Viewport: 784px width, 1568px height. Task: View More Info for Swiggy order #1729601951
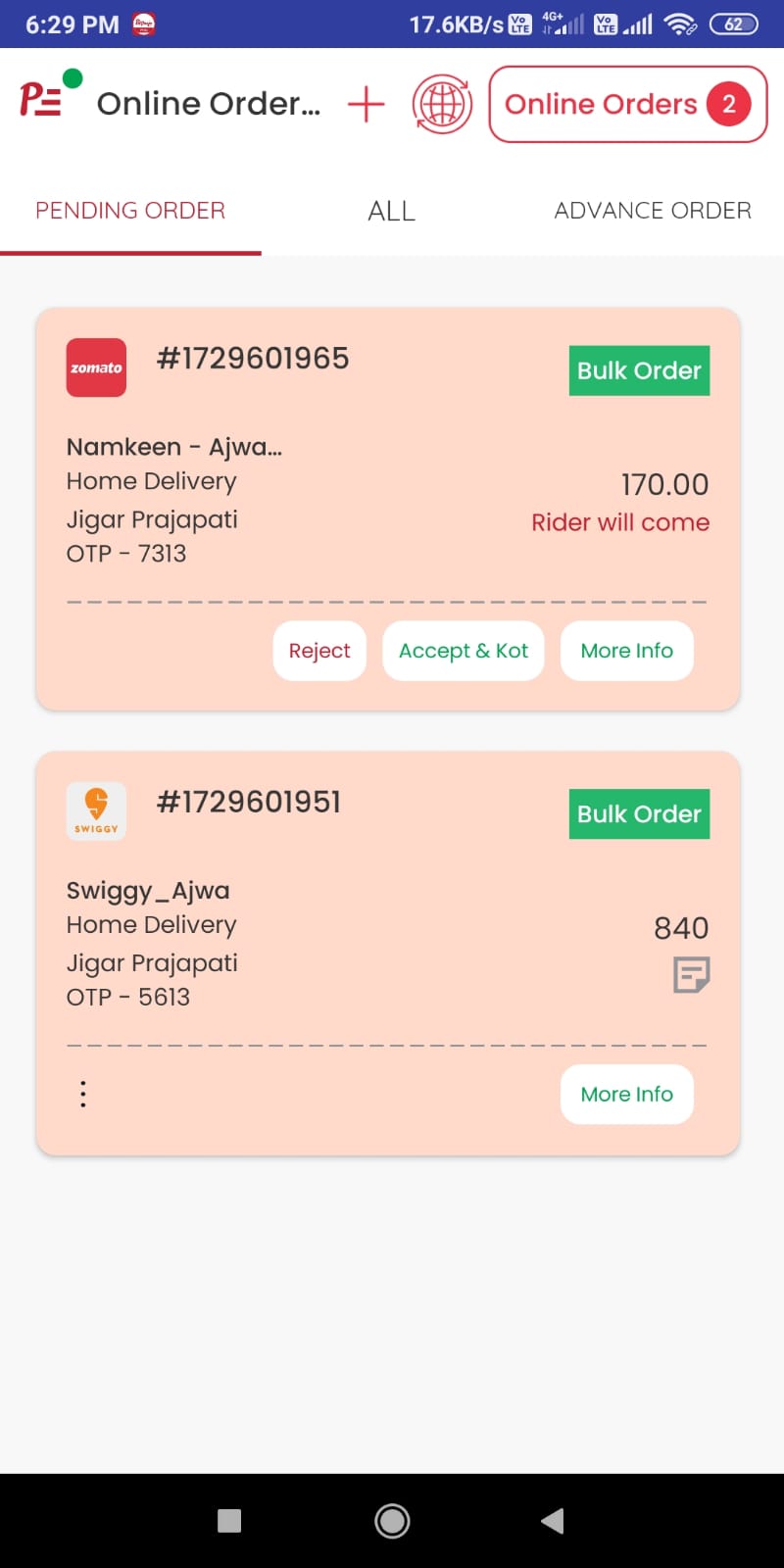click(x=627, y=1095)
